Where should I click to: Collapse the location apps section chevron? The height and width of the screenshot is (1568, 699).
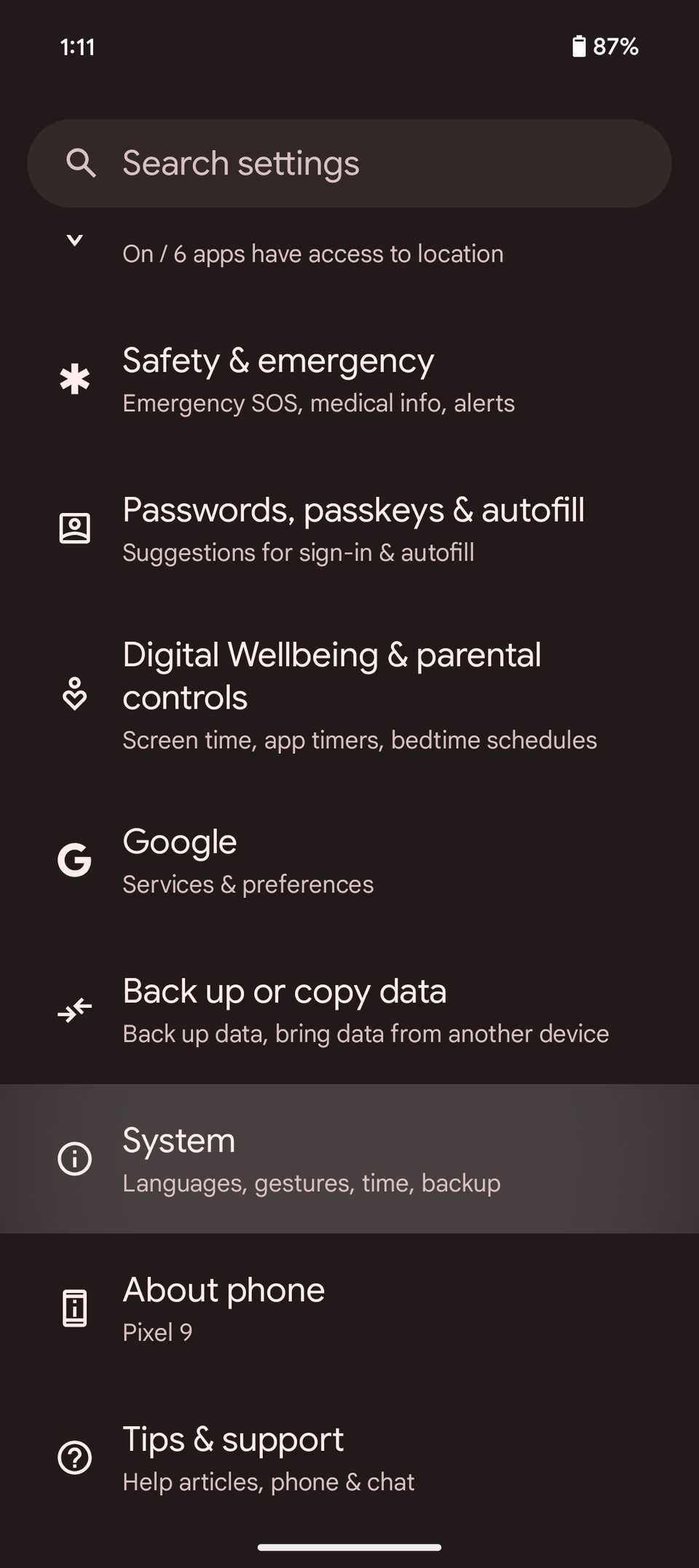point(75,240)
